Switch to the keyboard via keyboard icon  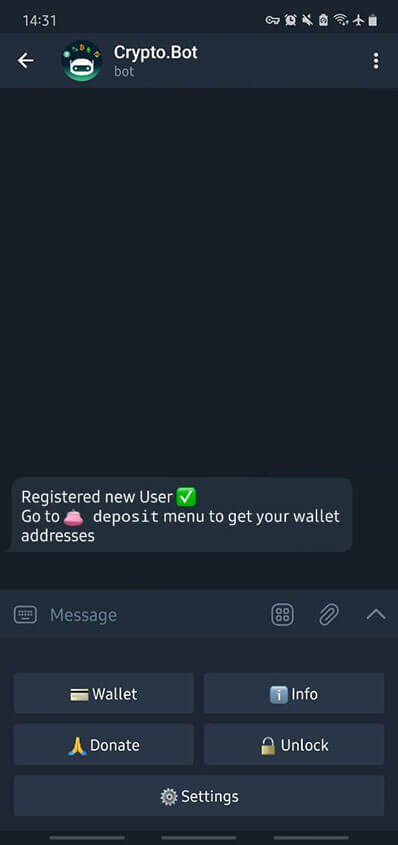(25, 615)
